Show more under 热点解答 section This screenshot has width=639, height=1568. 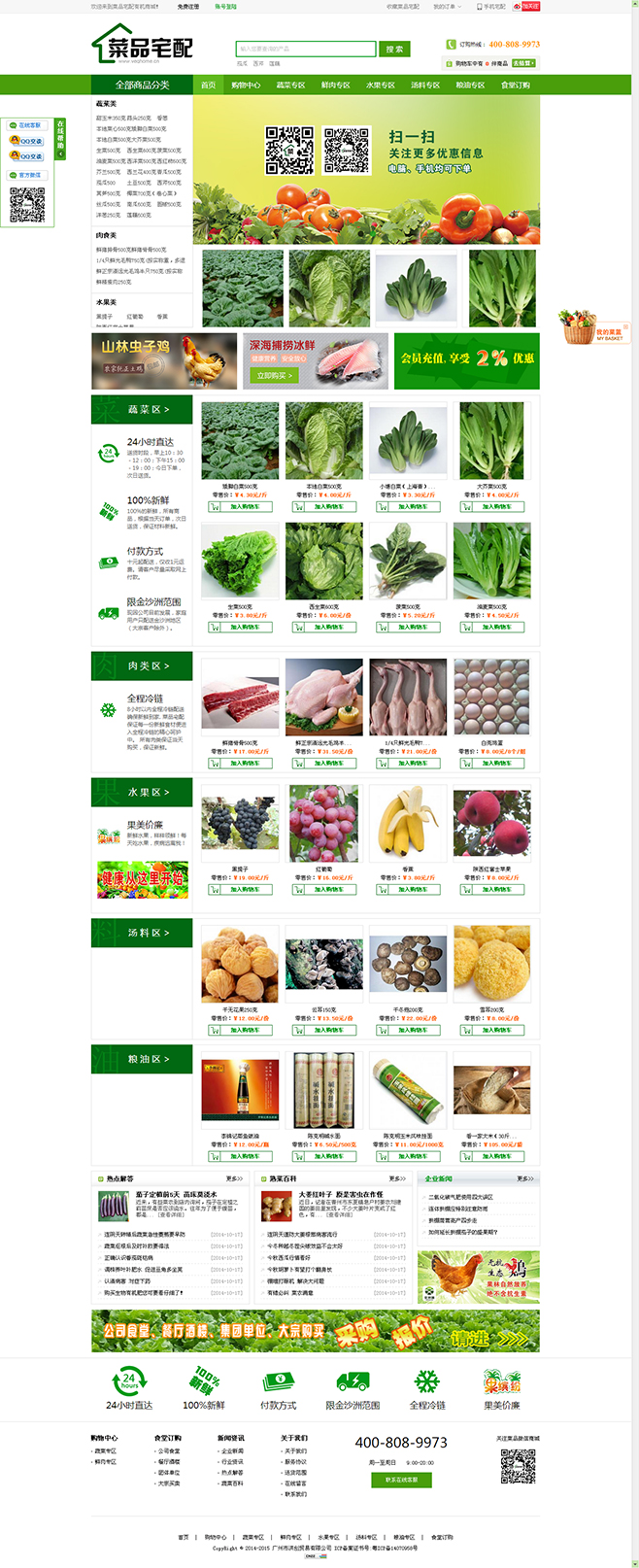point(233,1178)
